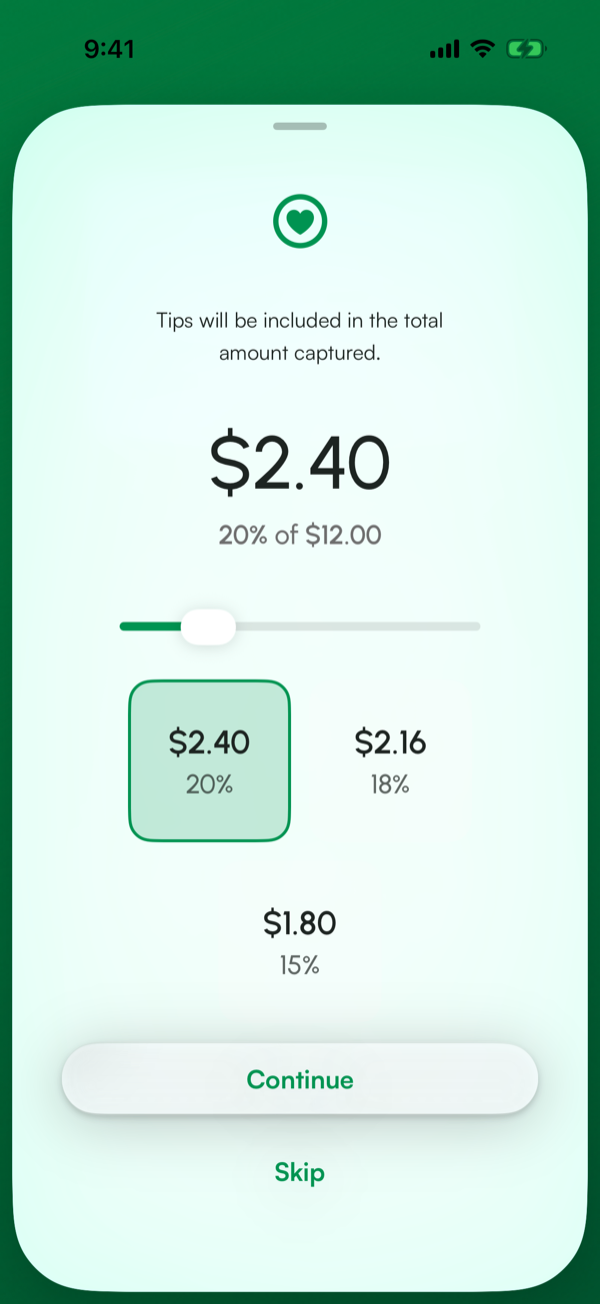Choose the $2.16 18% tip
Image resolution: width=600 pixels, height=1304 pixels.
(x=390, y=760)
